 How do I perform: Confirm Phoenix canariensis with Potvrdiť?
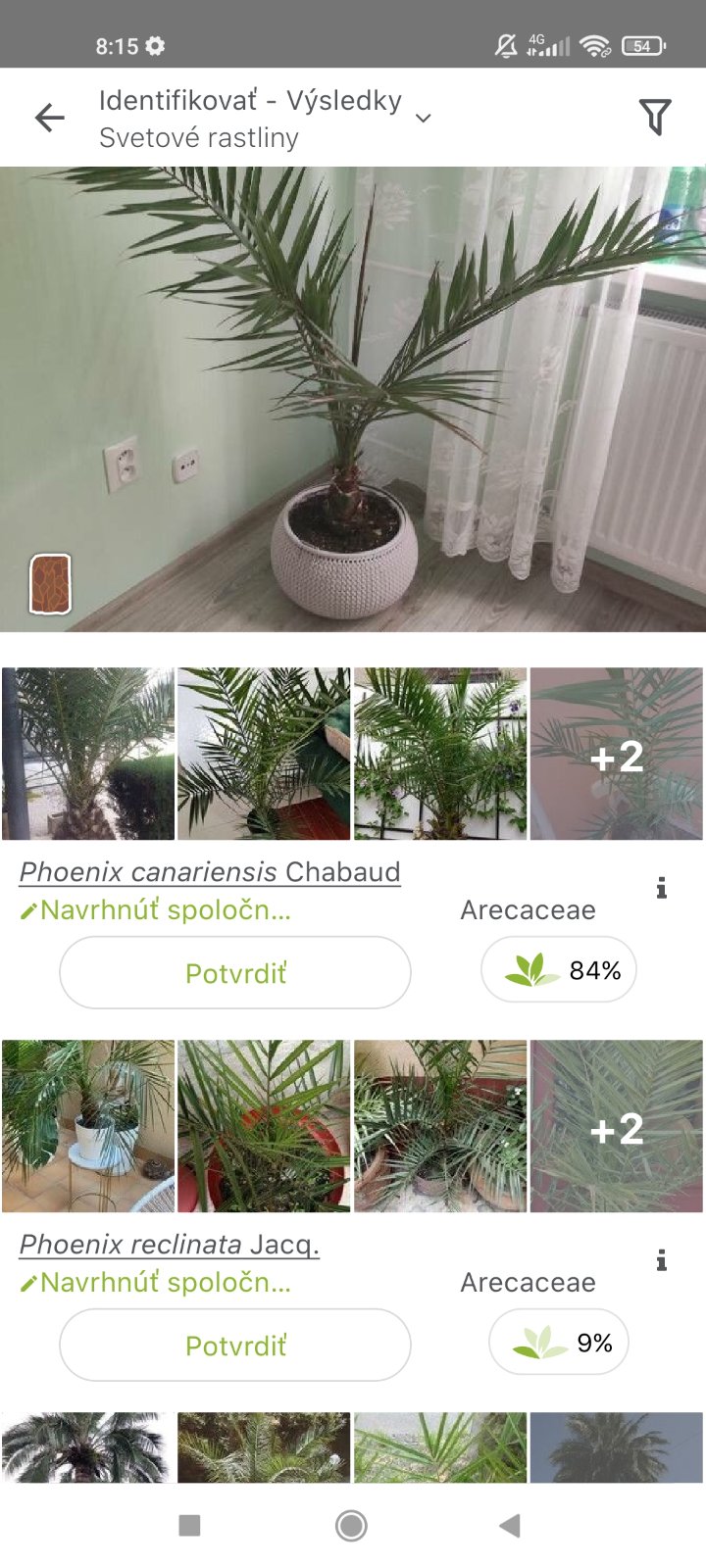(x=235, y=973)
